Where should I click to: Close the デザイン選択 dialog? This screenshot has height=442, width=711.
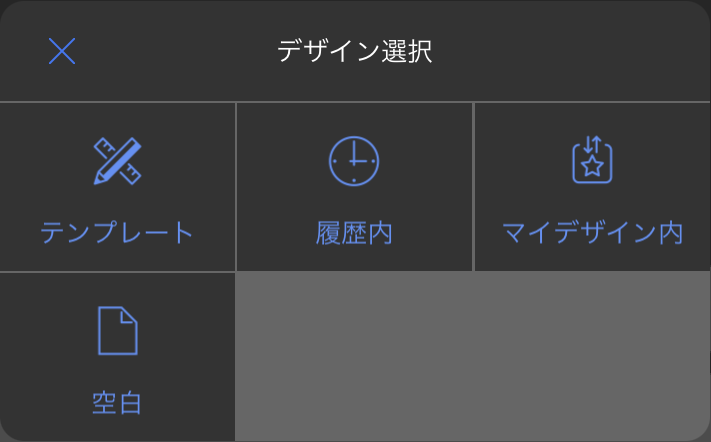[x=62, y=51]
